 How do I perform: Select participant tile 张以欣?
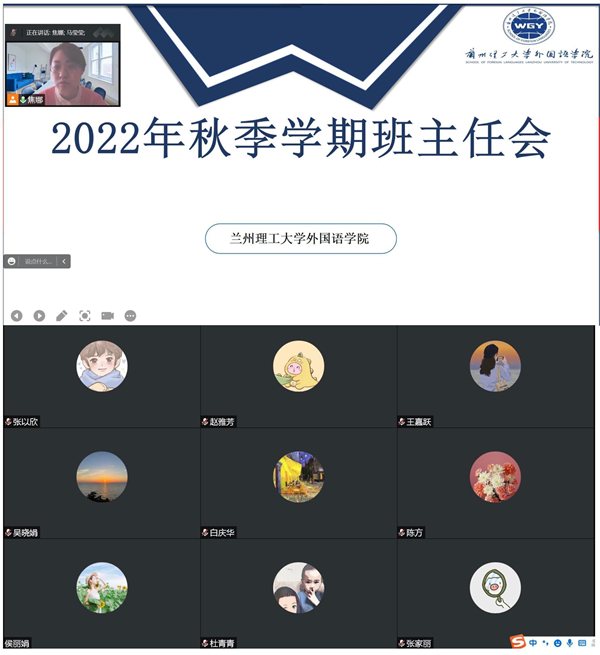(102, 376)
